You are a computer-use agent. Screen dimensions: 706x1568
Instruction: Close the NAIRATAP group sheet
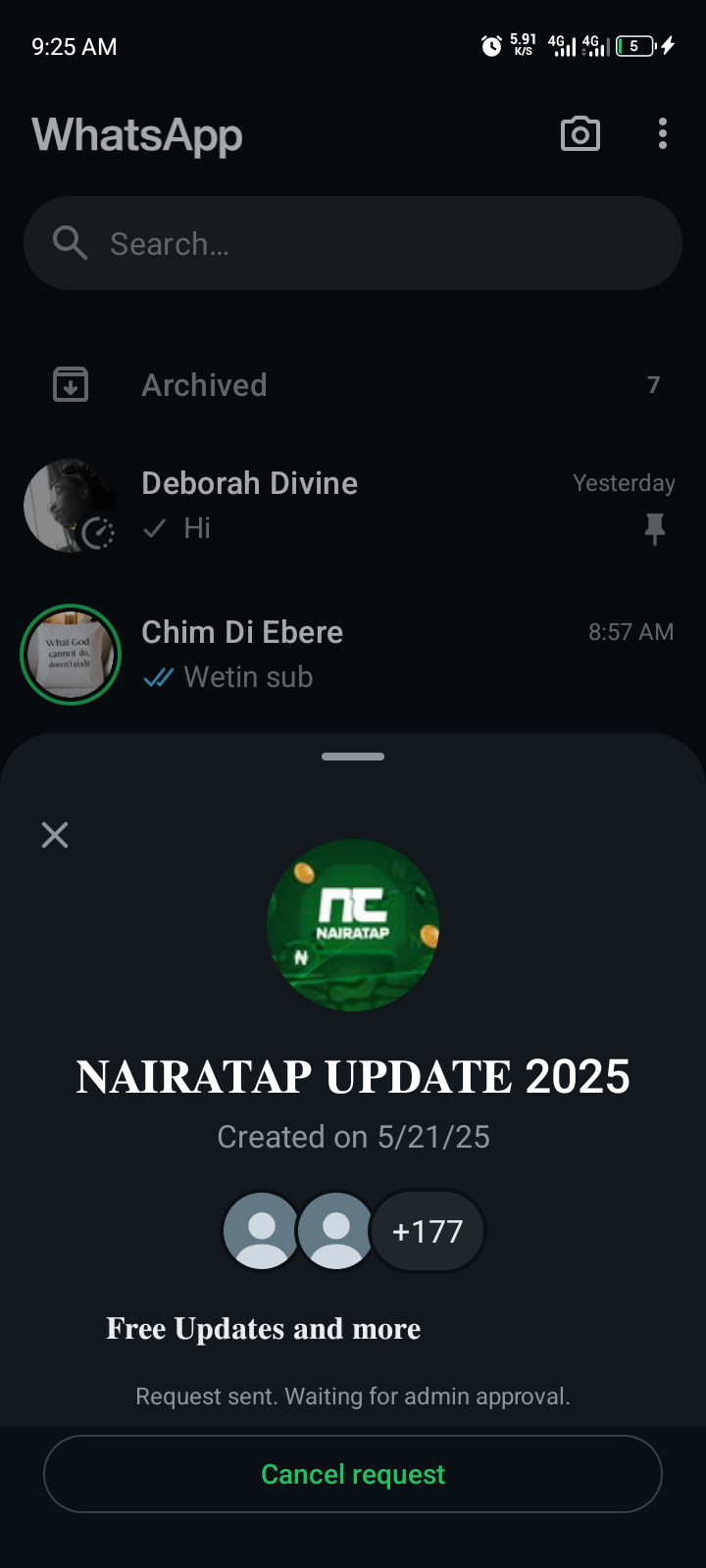pyautogui.click(x=55, y=835)
